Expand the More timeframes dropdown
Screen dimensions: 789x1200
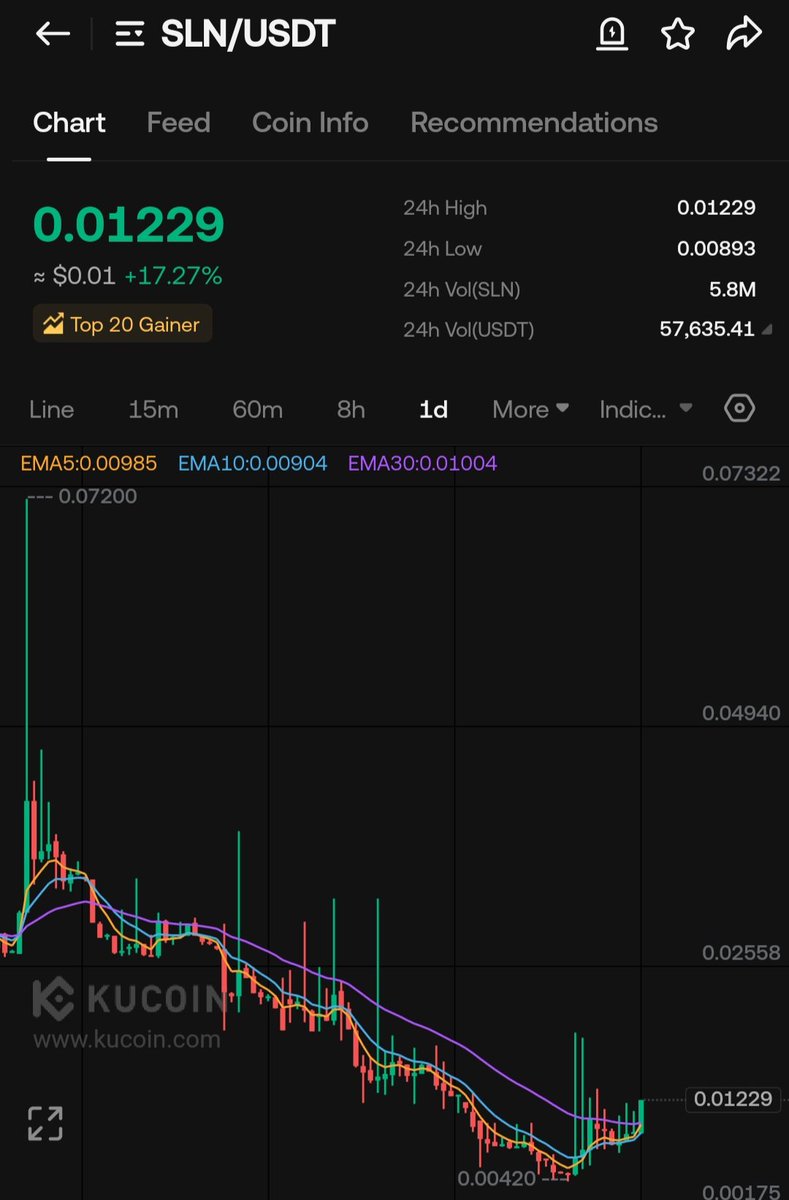point(530,409)
